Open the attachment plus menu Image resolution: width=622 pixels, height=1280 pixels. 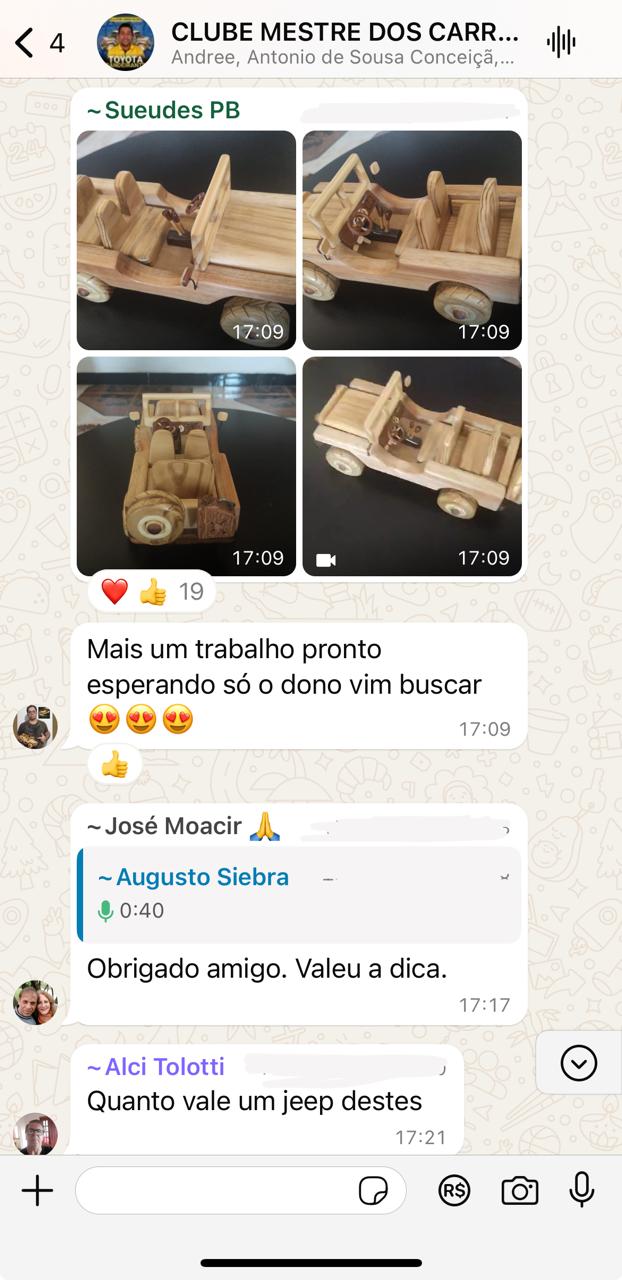[37, 1191]
